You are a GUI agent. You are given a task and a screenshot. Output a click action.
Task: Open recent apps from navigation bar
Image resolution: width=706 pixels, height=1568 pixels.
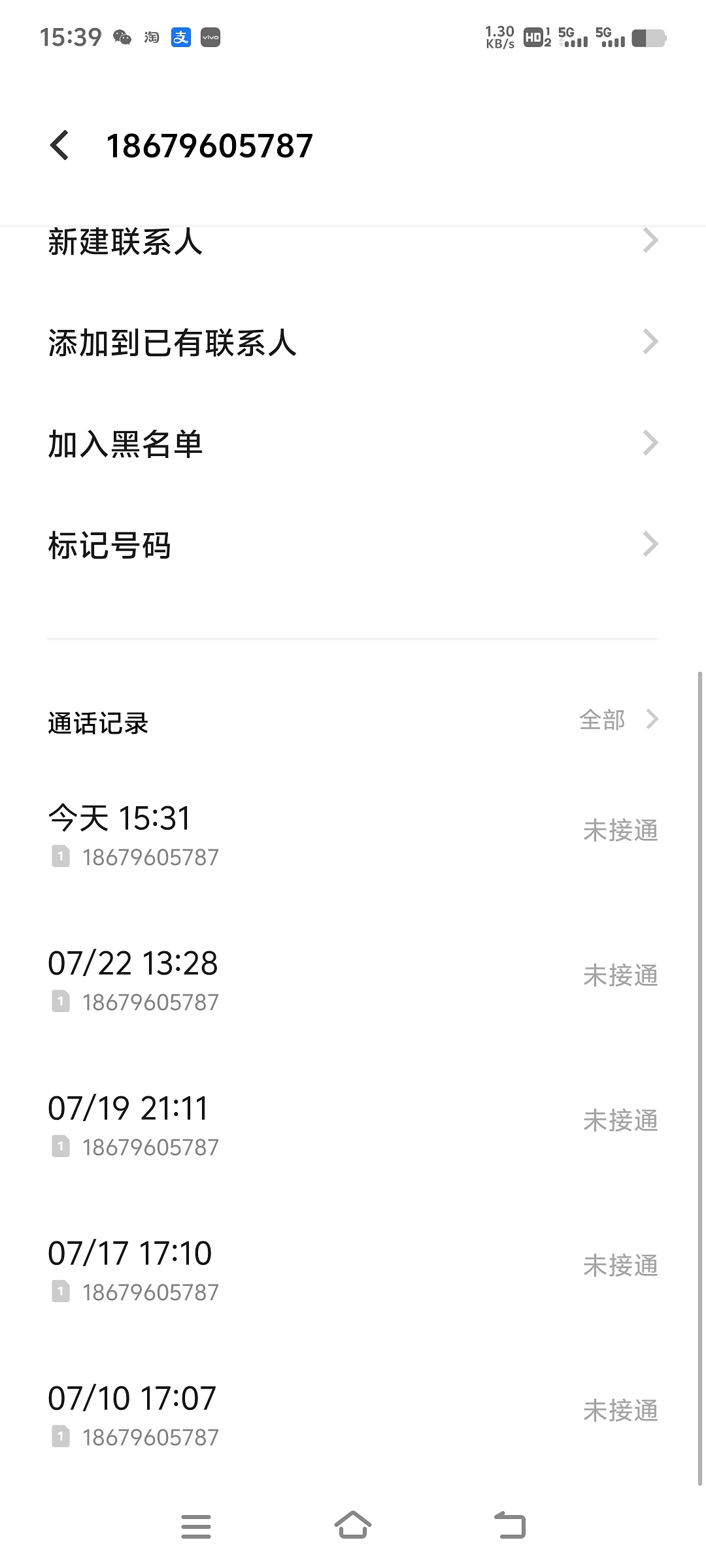coord(196,1526)
